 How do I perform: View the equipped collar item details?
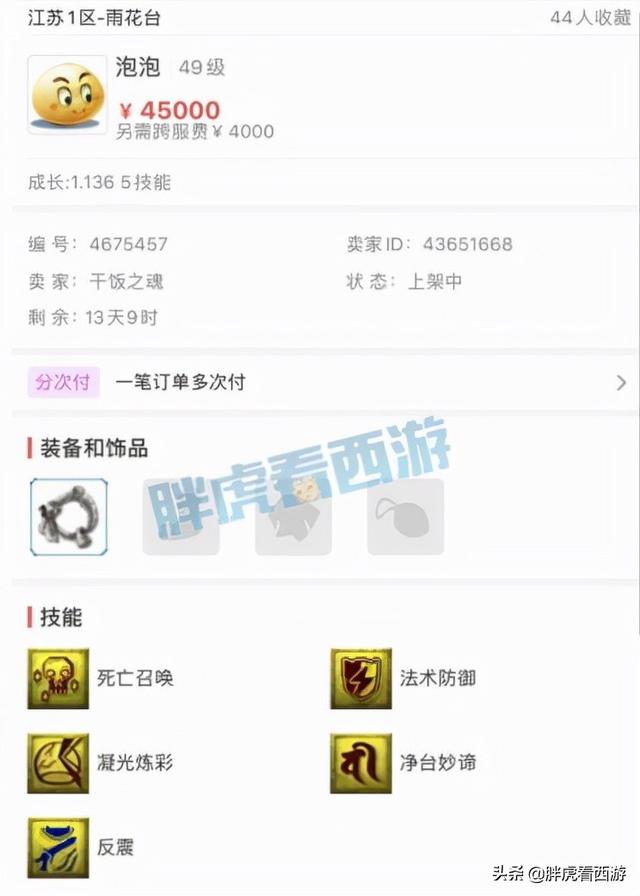(x=69, y=517)
